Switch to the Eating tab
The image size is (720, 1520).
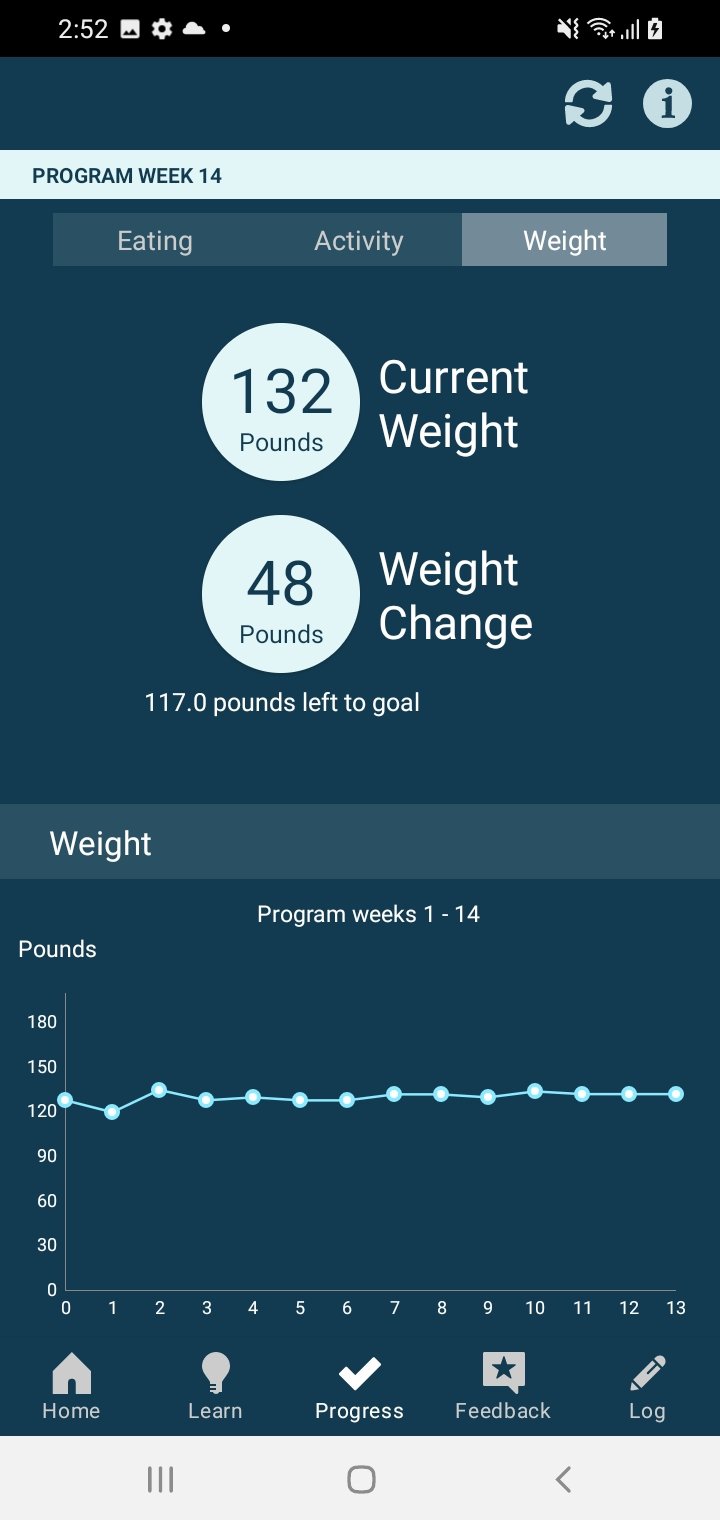[x=155, y=240]
